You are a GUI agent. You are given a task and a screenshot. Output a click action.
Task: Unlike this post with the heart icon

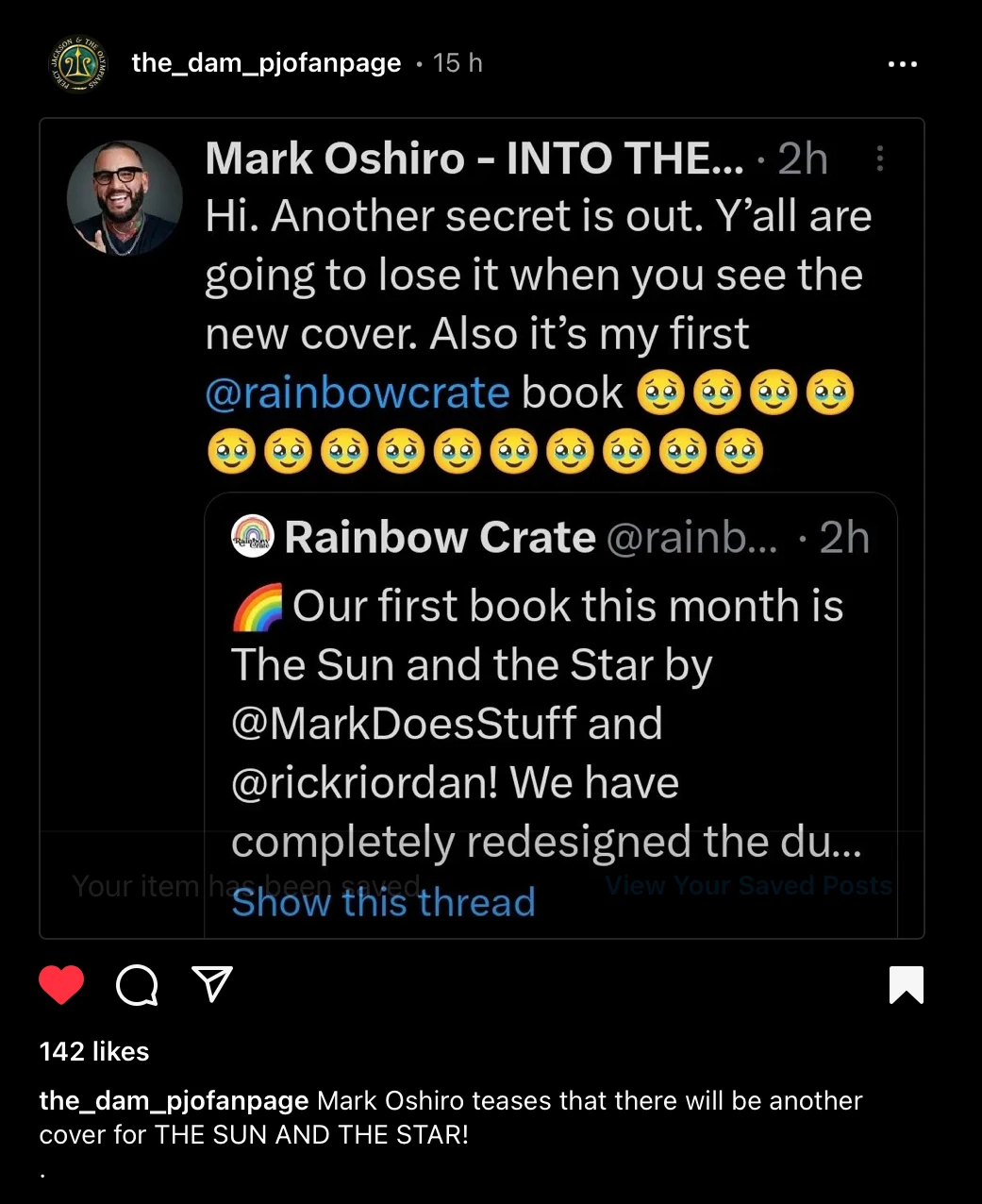click(61, 985)
